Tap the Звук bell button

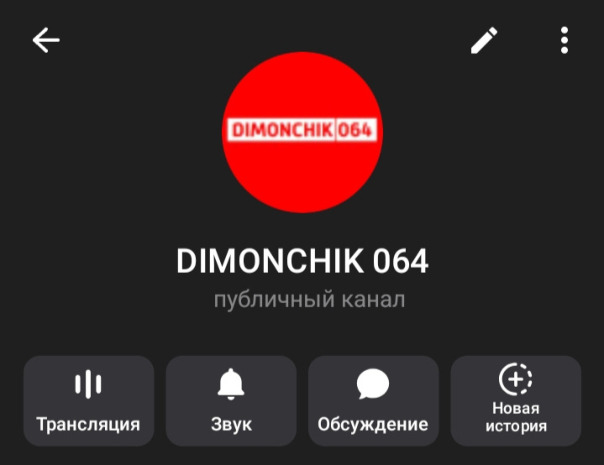point(231,400)
